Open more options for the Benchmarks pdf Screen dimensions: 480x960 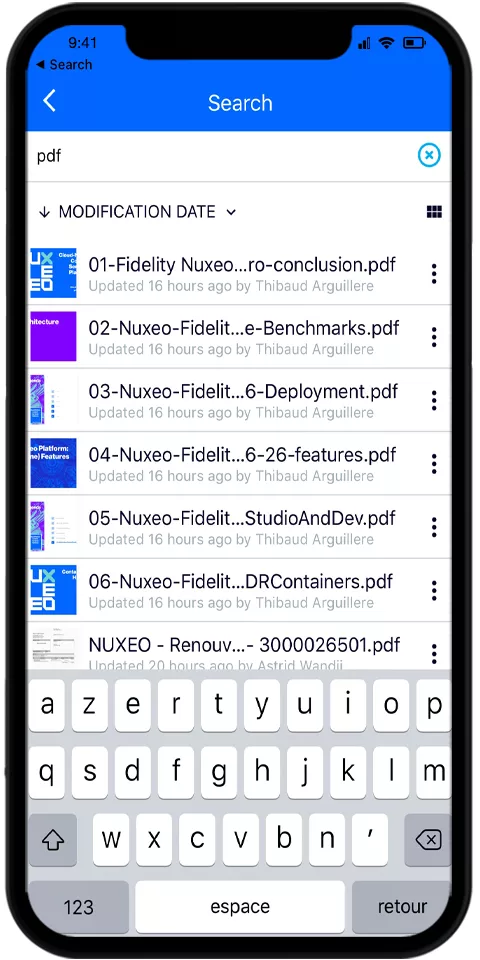coord(433,337)
